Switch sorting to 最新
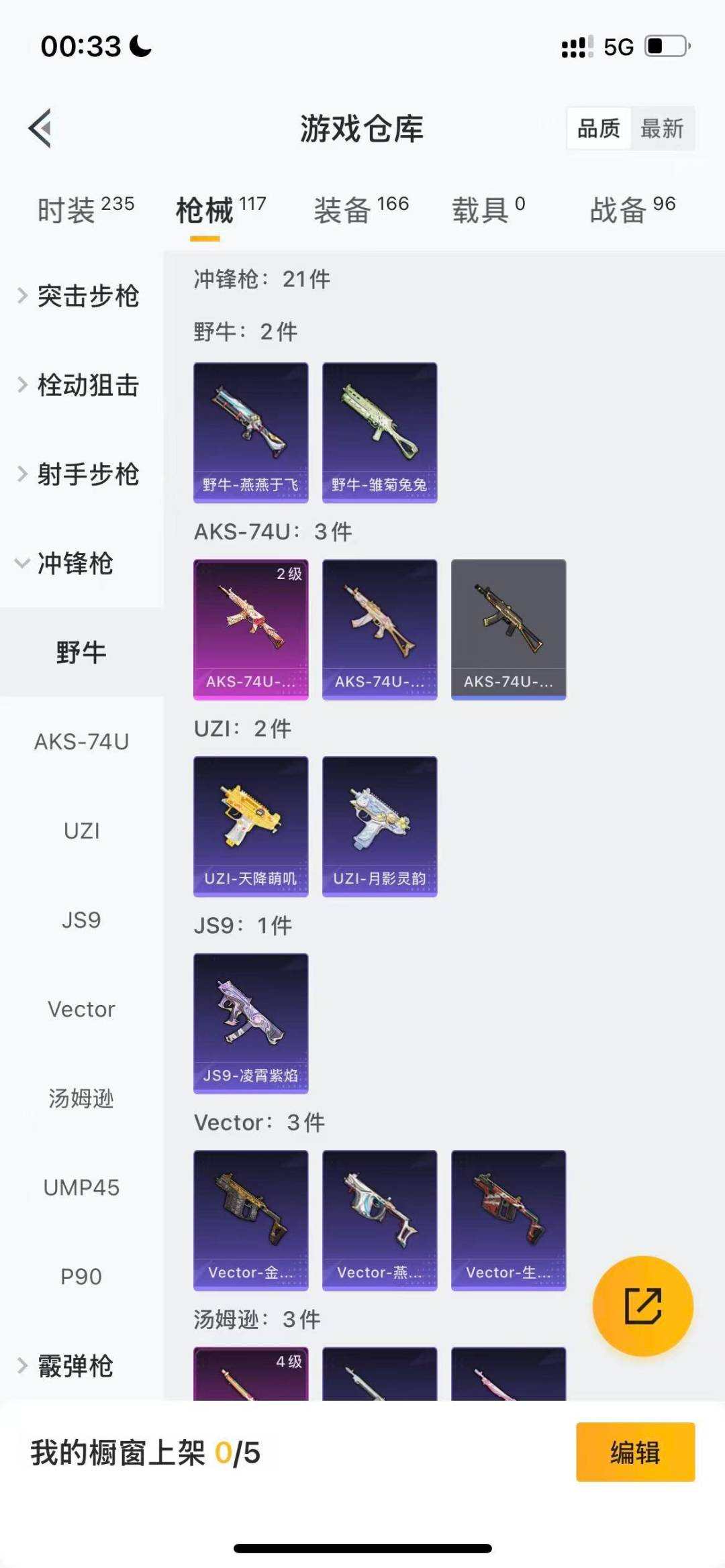 pos(663,128)
